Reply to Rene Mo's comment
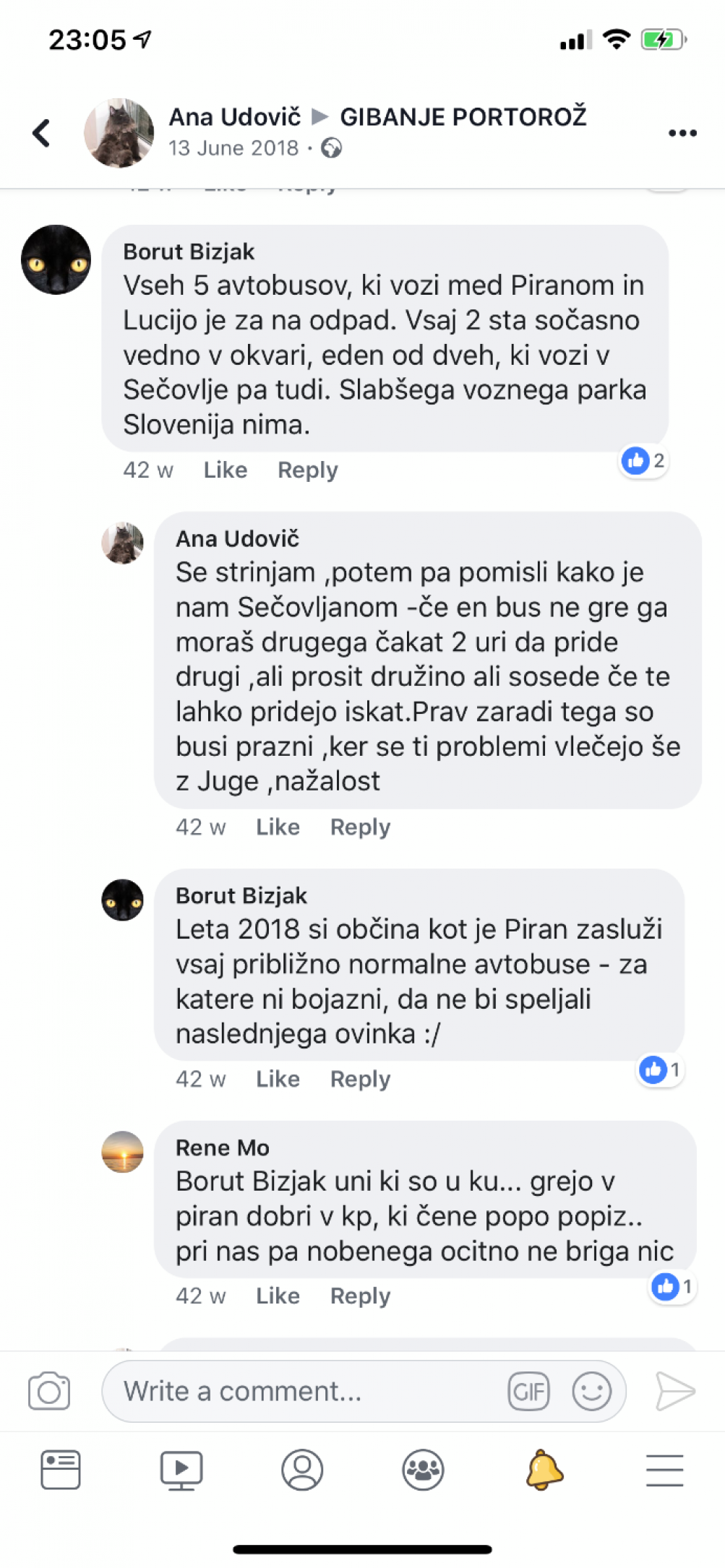The width and height of the screenshot is (725, 1568). tap(360, 1296)
